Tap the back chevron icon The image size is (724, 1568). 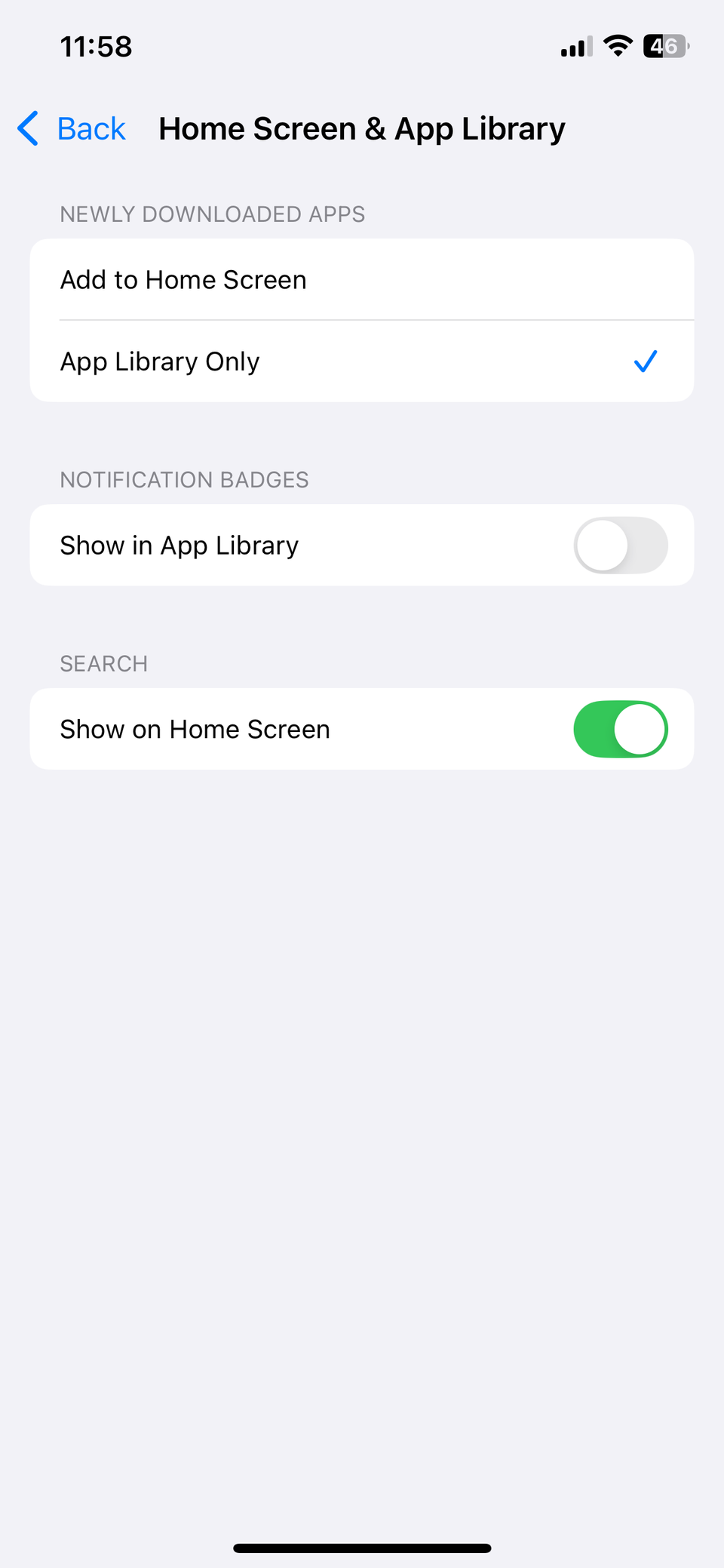point(28,128)
